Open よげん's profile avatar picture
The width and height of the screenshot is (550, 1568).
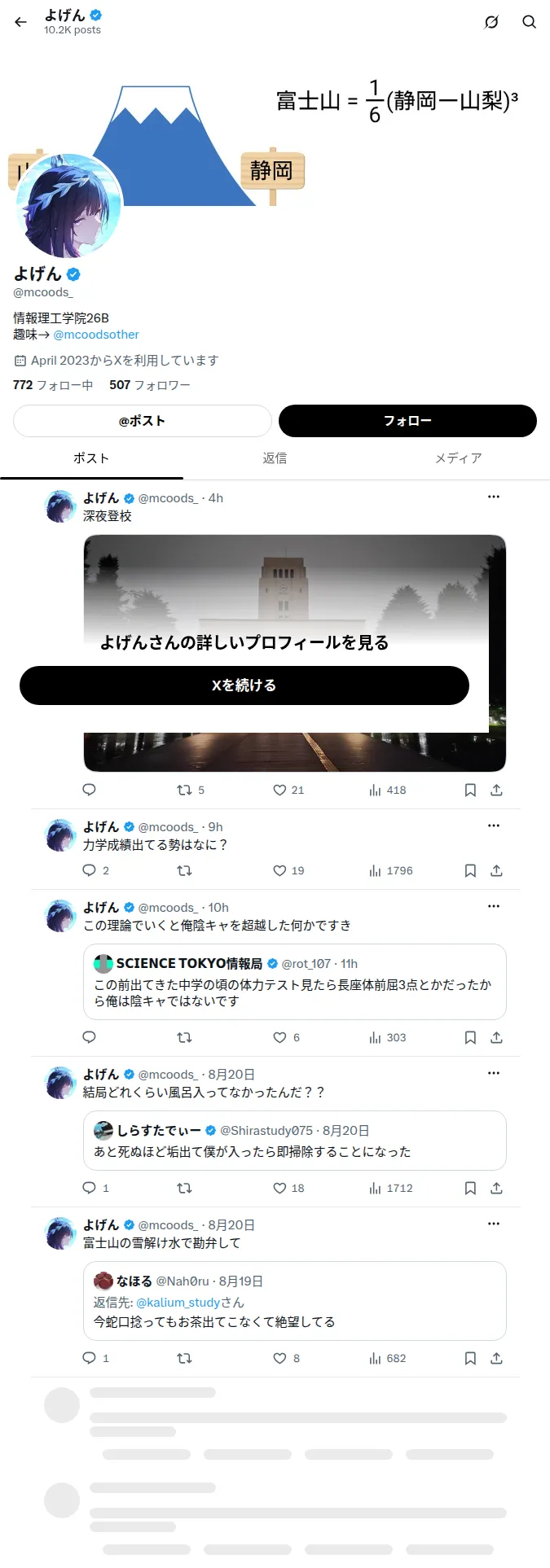click(68, 206)
